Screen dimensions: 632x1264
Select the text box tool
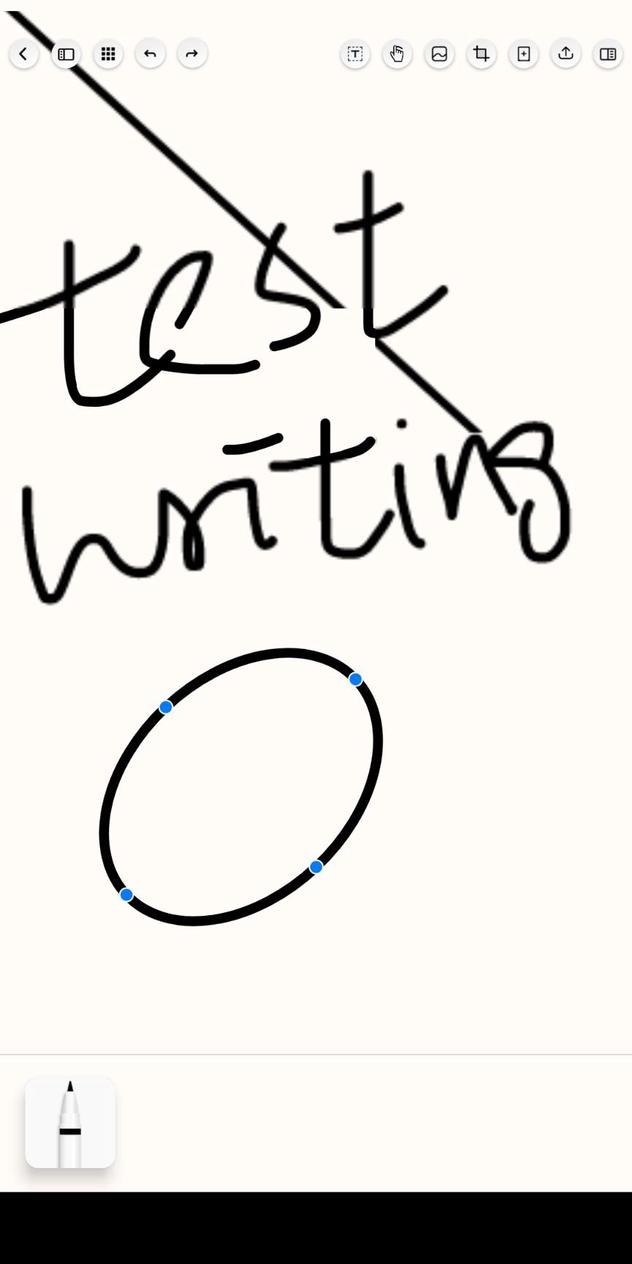(x=355, y=54)
